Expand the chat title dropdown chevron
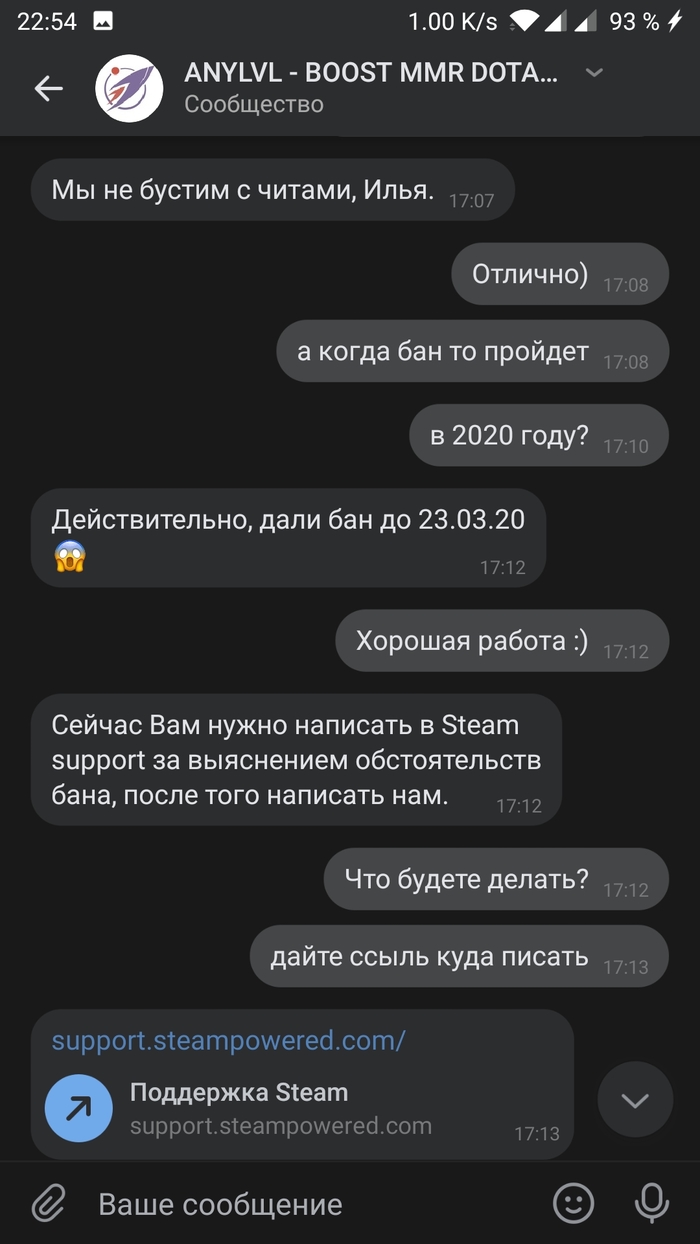Screen dimensions: 700x1244 tap(594, 73)
